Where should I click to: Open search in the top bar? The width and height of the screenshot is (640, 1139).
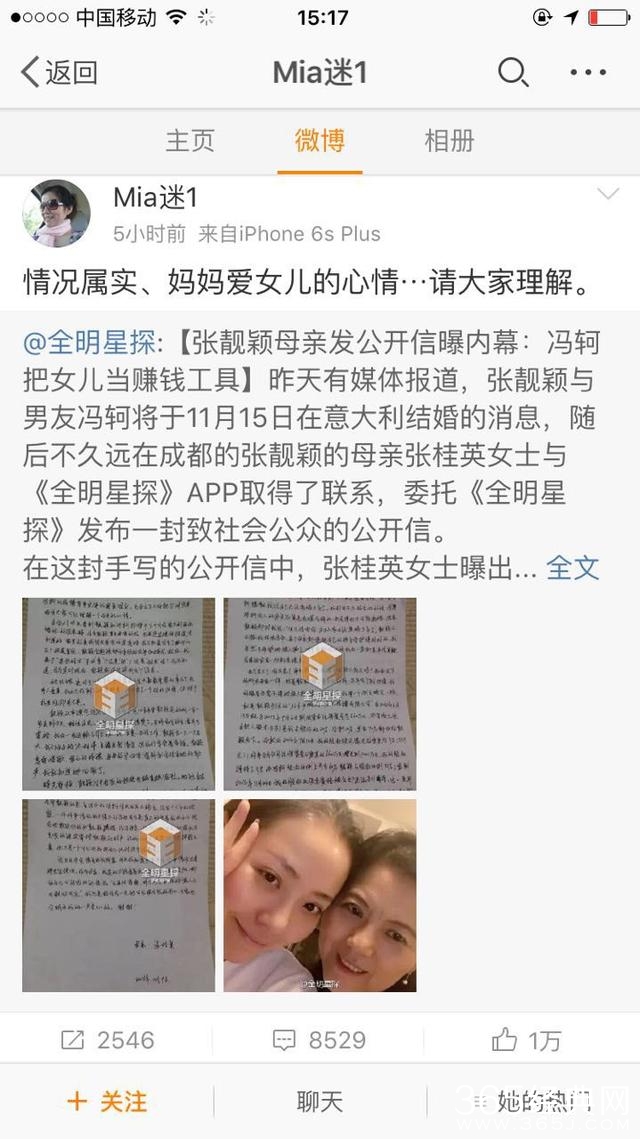click(513, 72)
